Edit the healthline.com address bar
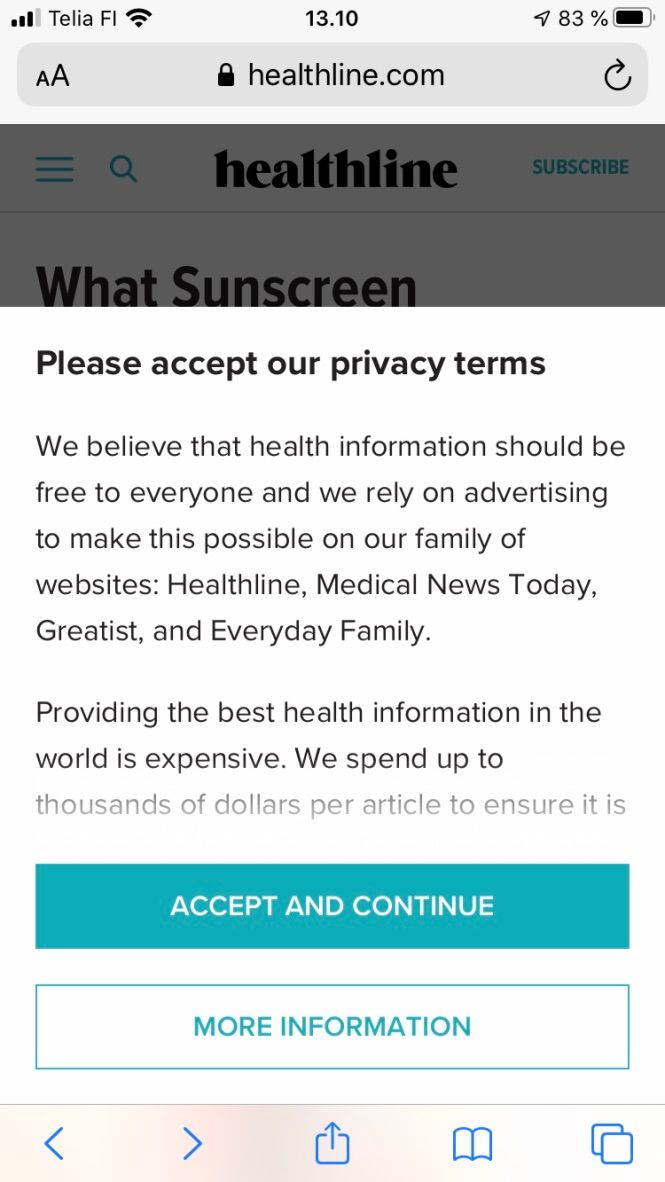 coord(332,75)
